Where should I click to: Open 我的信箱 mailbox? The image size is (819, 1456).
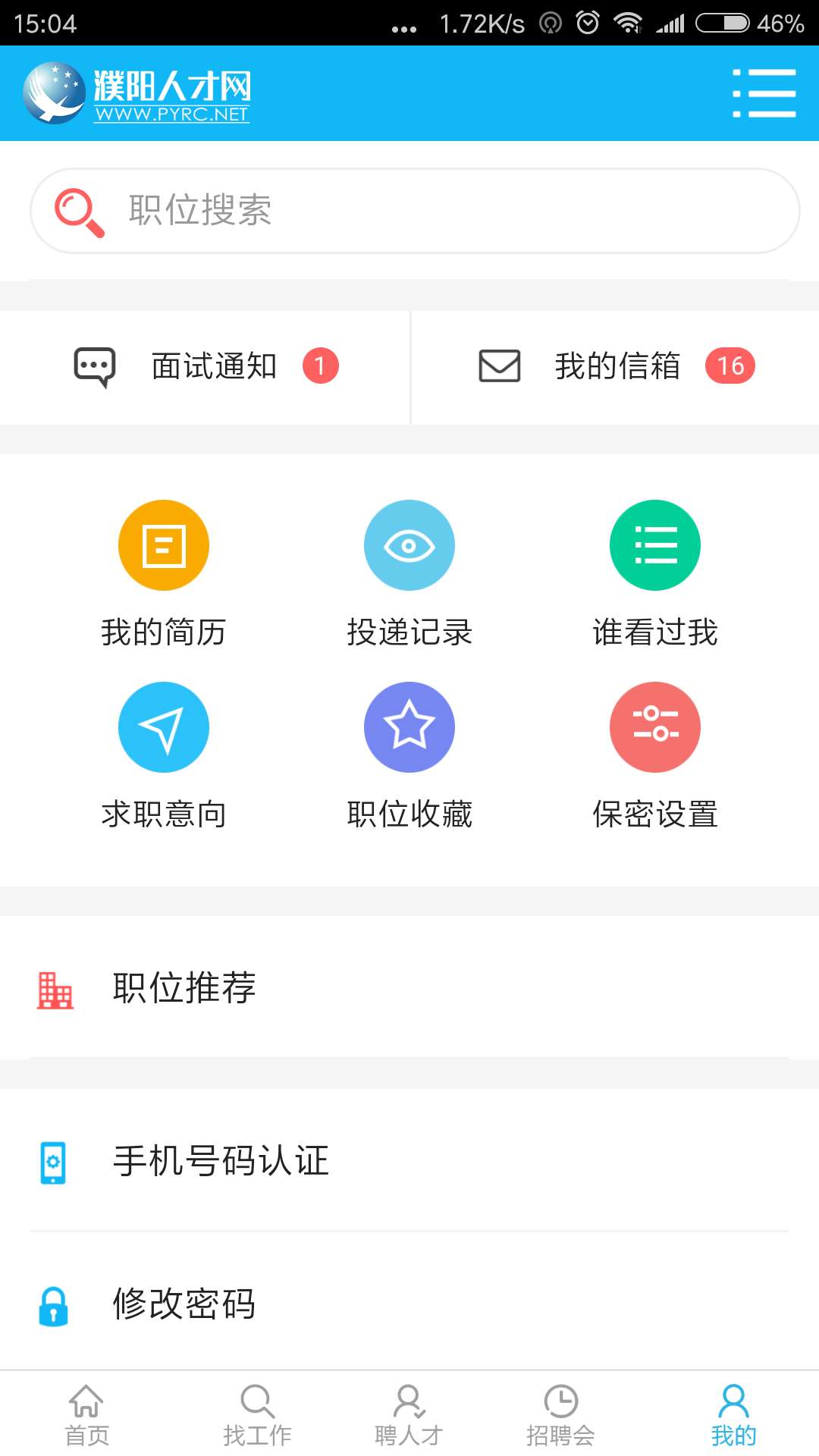[616, 366]
